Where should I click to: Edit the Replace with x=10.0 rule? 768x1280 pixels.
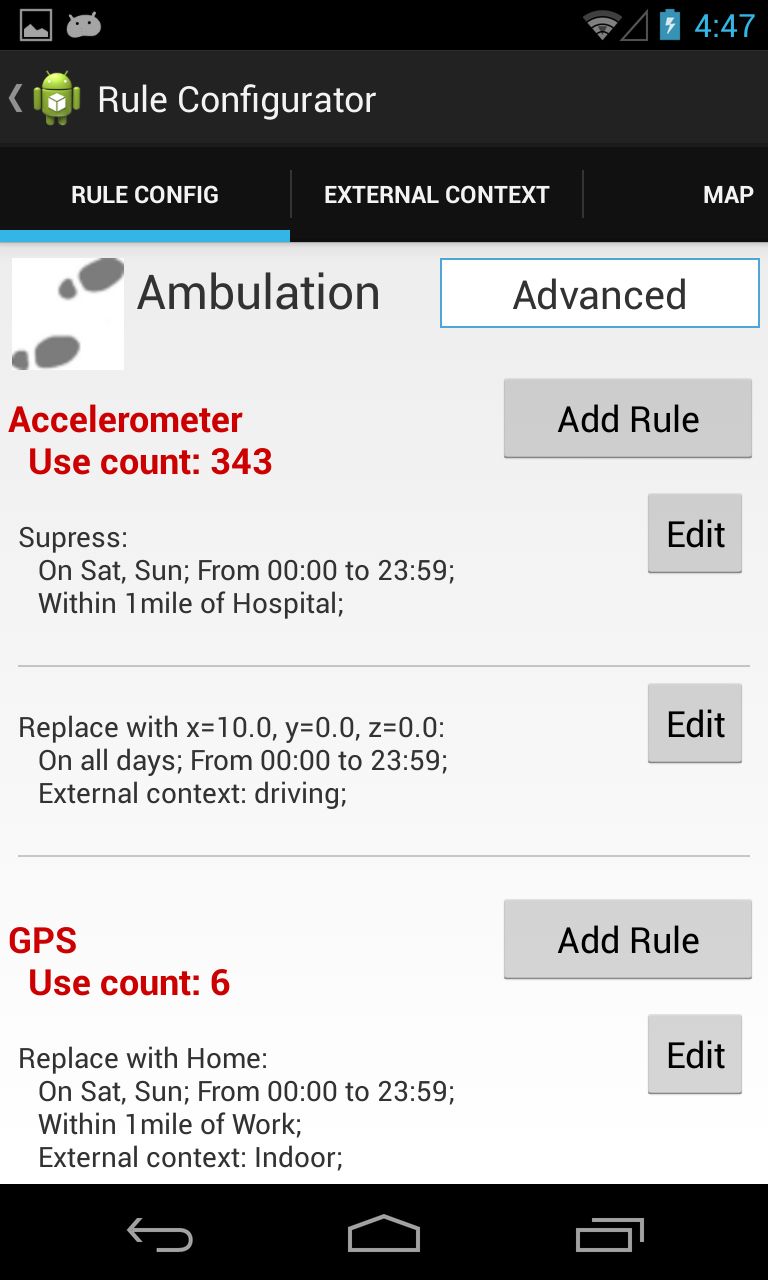tap(695, 724)
